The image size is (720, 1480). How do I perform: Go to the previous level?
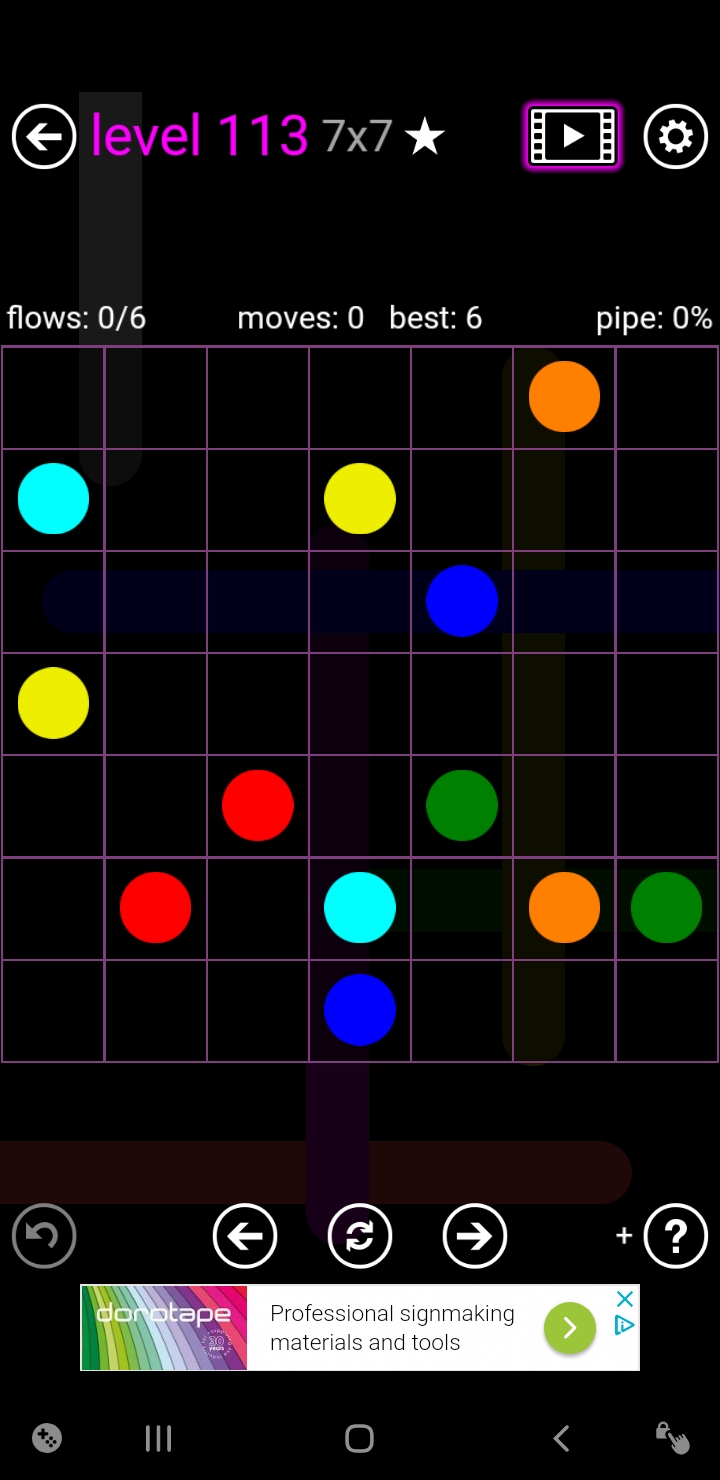245,1236
